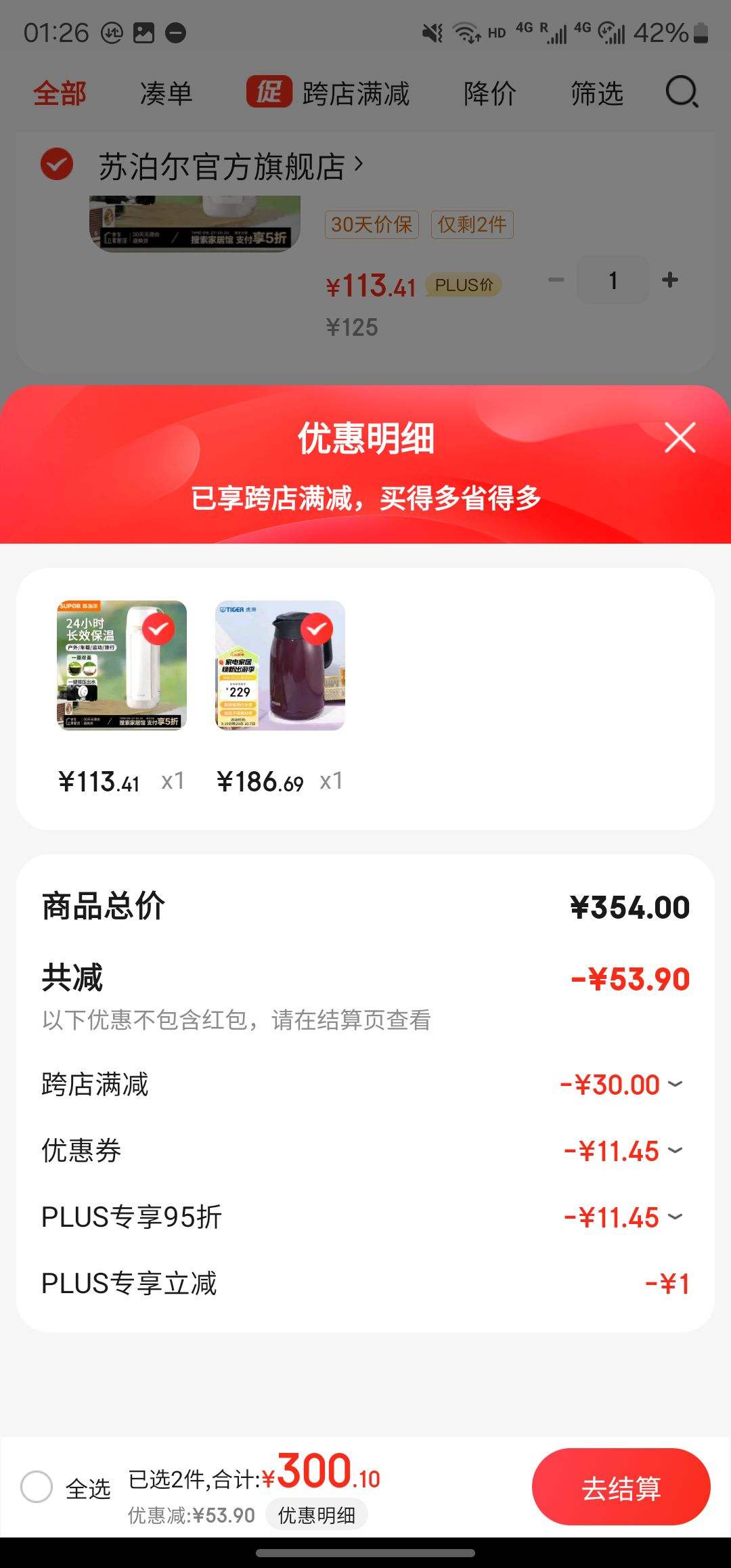
Task: Switch to the 跨店满减 tab
Action: tap(329, 93)
